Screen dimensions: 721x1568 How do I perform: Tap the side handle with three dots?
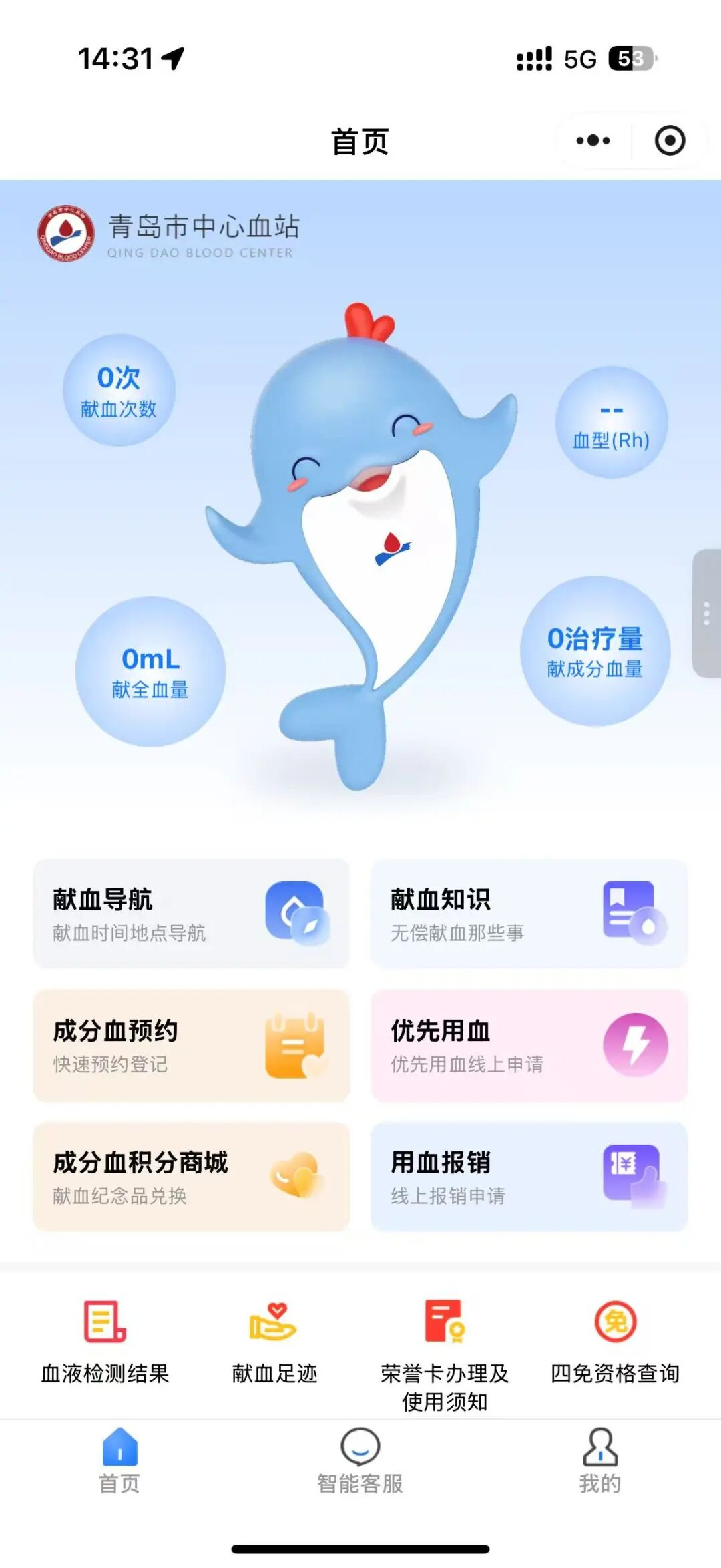tap(706, 614)
